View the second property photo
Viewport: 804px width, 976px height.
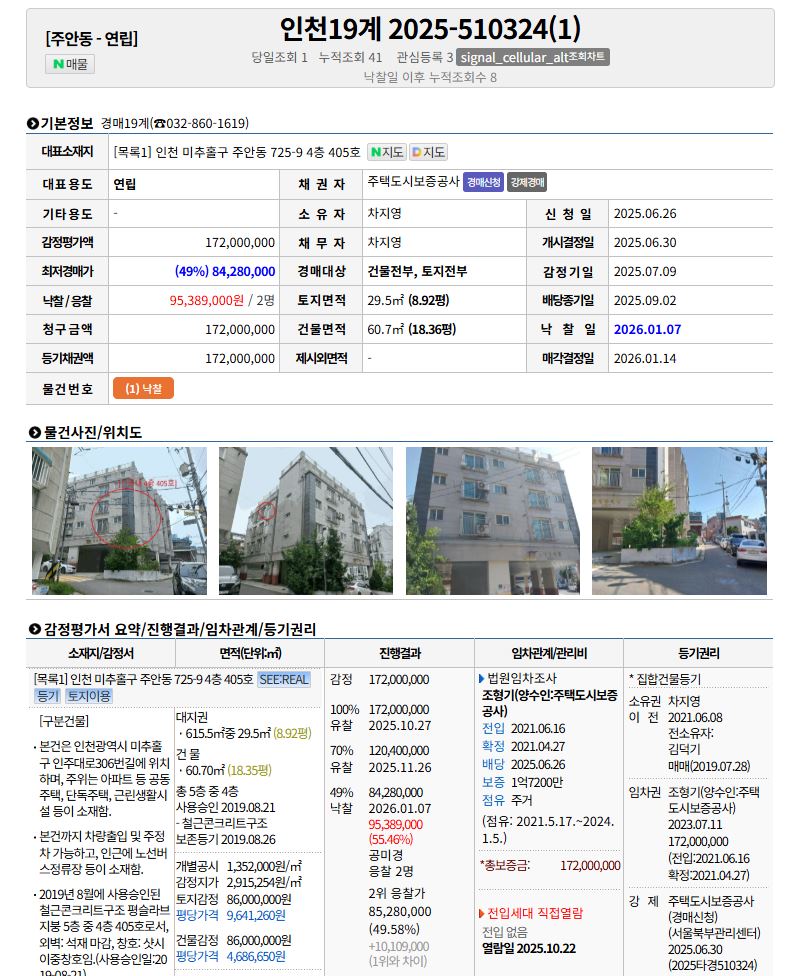[x=306, y=521]
